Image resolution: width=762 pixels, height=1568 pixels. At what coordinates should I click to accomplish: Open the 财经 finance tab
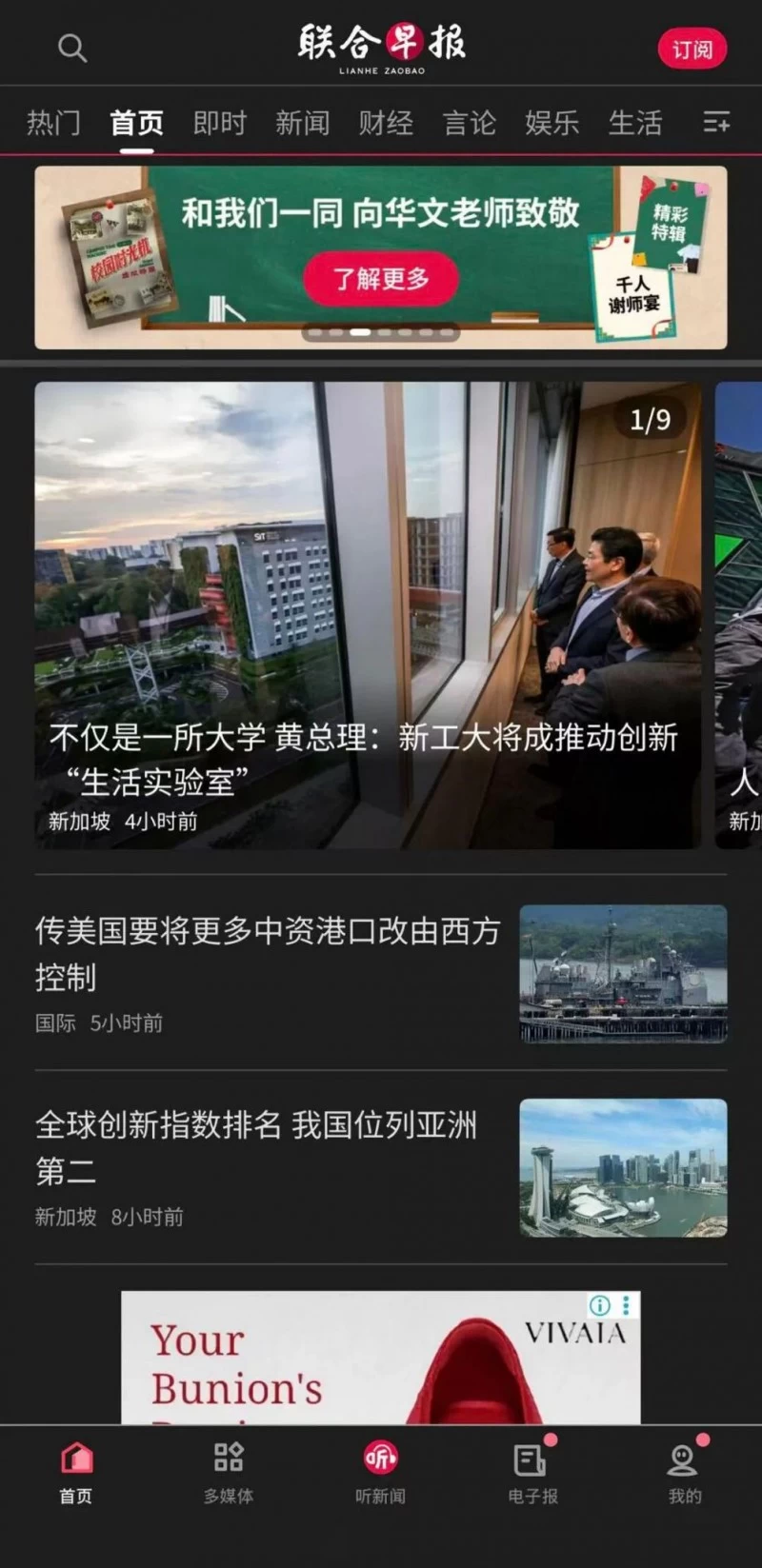coord(386,122)
